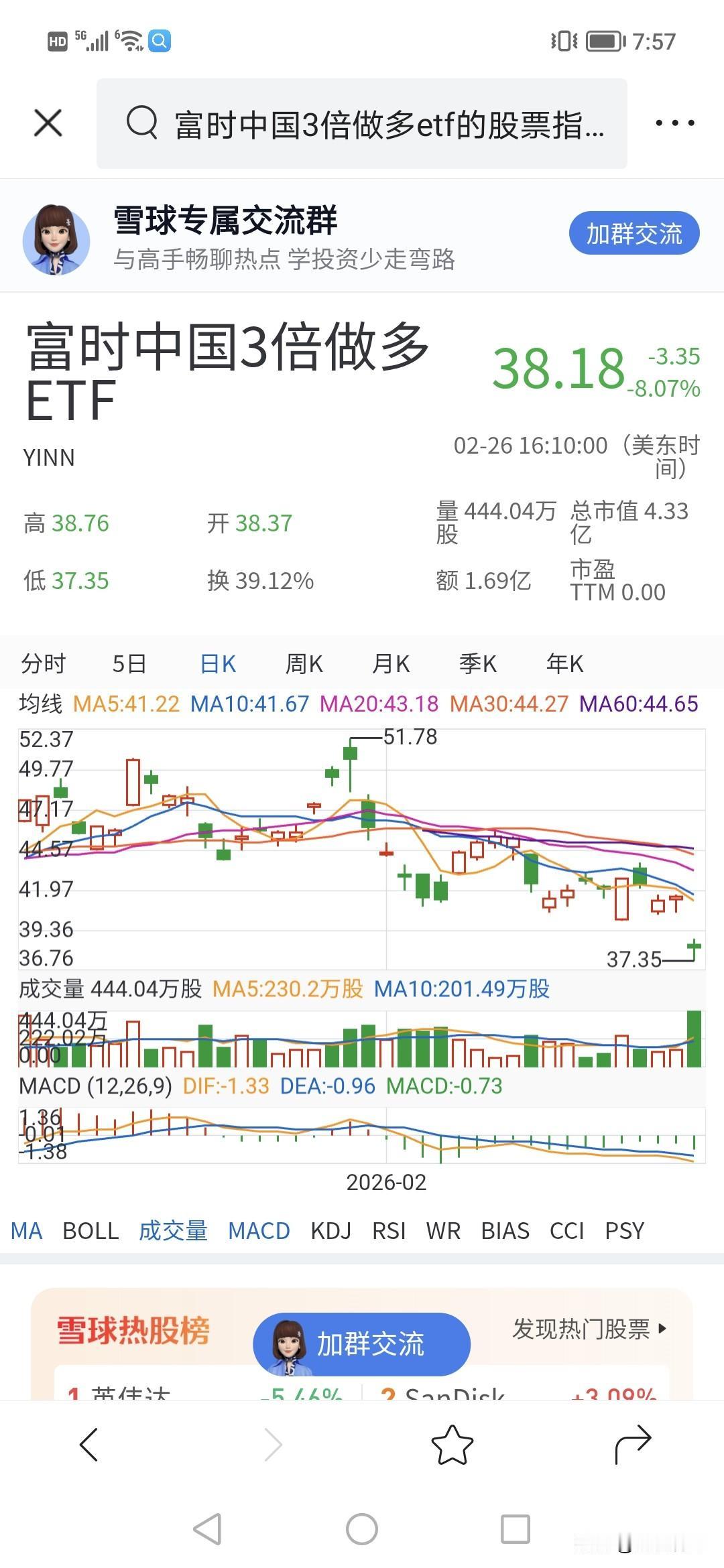Switch to the 月K chart view
This screenshot has width=724, height=1568.
click(x=392, y=663)
